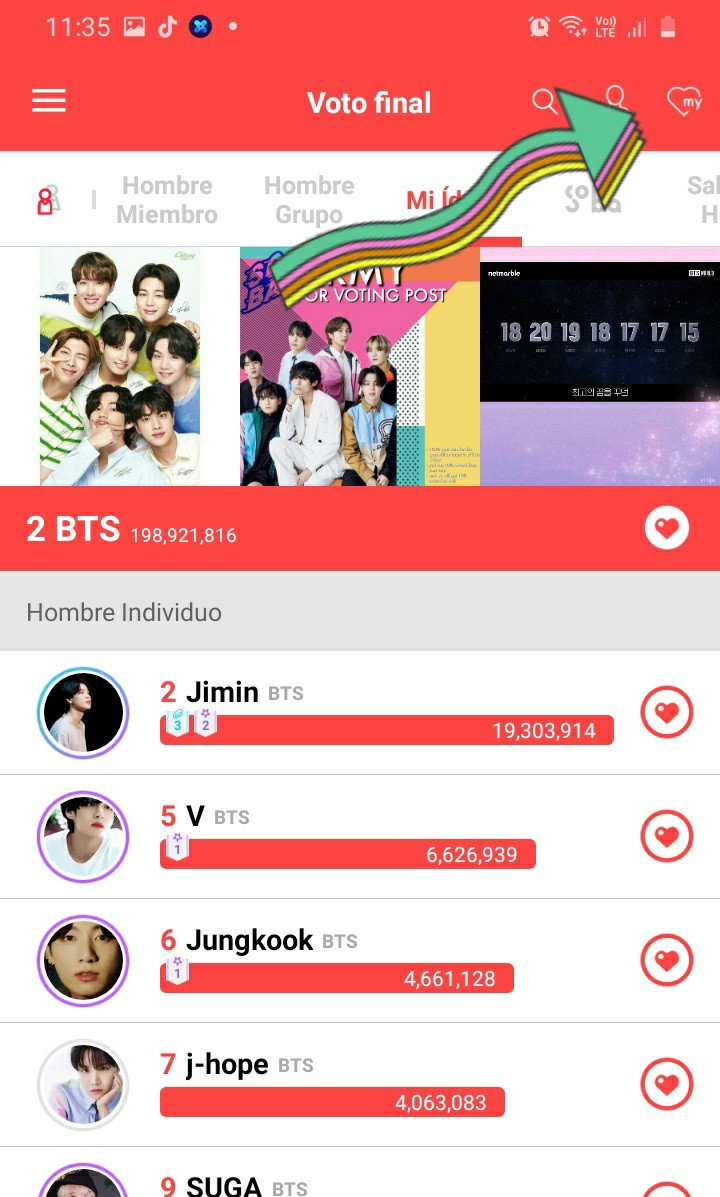This screenshot has width=720, height=1197.
Task: Tap the gender switch icon beside the tabs
Action: [x=45, y=200]
